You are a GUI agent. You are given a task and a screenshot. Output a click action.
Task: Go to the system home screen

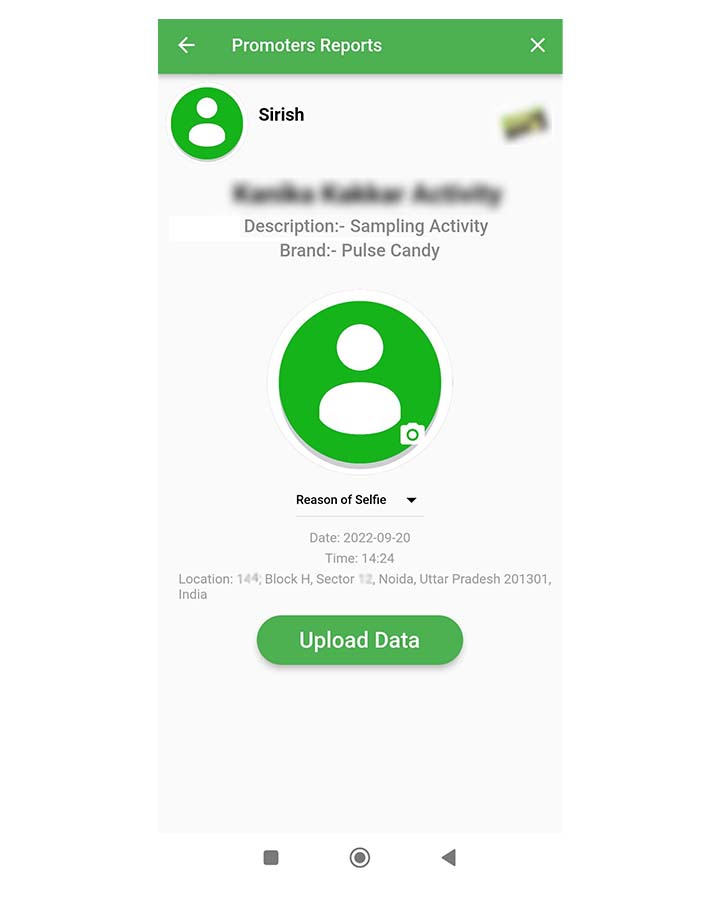tap(359, 857)
